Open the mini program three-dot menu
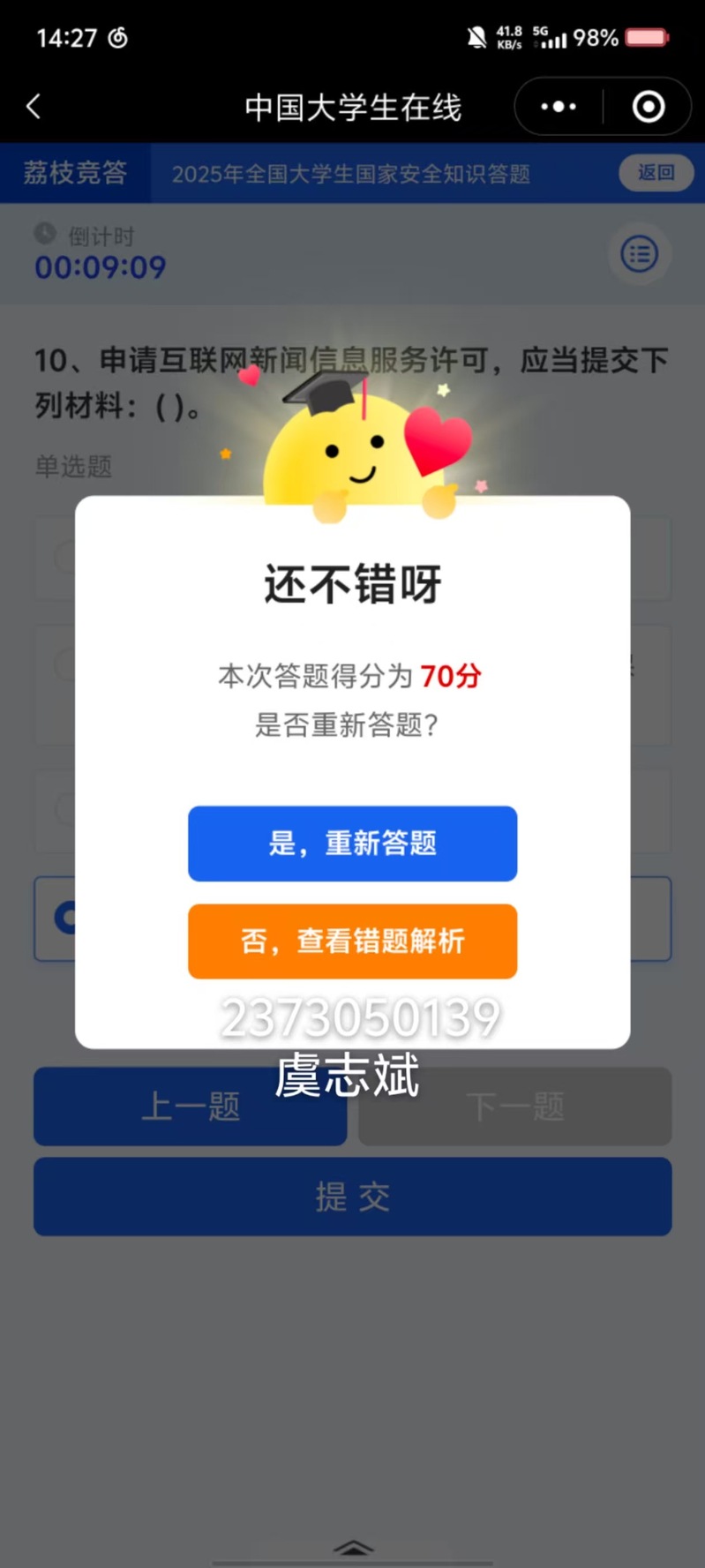Viewport: 705px width, 1568px height. pos(559,107)
